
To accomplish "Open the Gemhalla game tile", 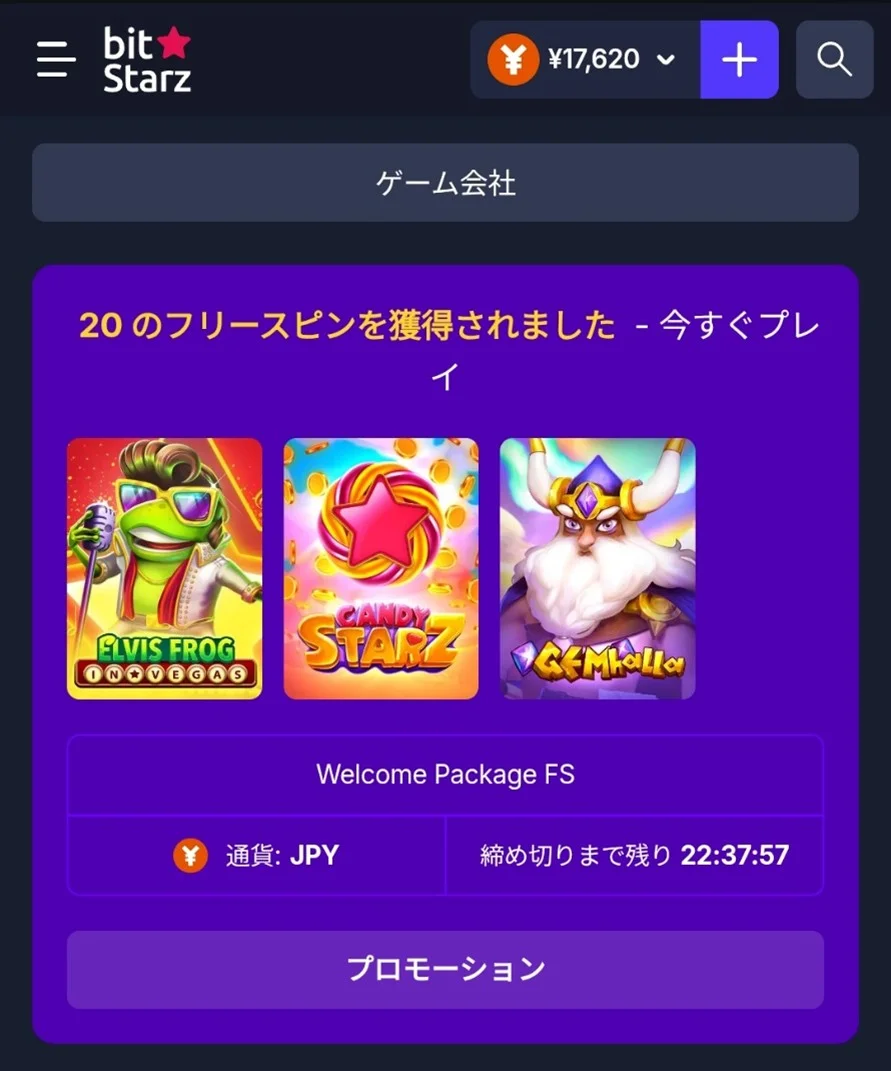I will [x=597, y=568].
